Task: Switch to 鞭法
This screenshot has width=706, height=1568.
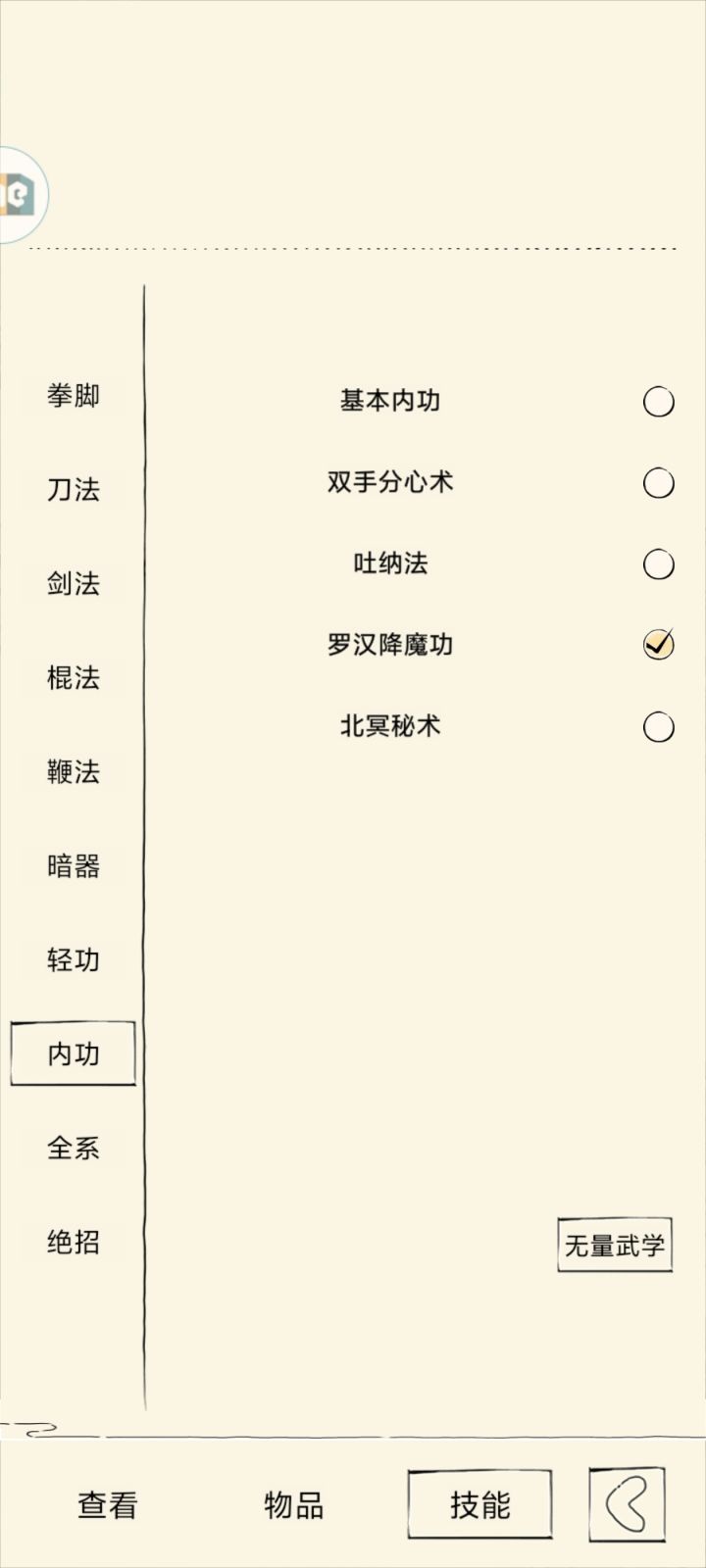Action: (x=74, y=772)
